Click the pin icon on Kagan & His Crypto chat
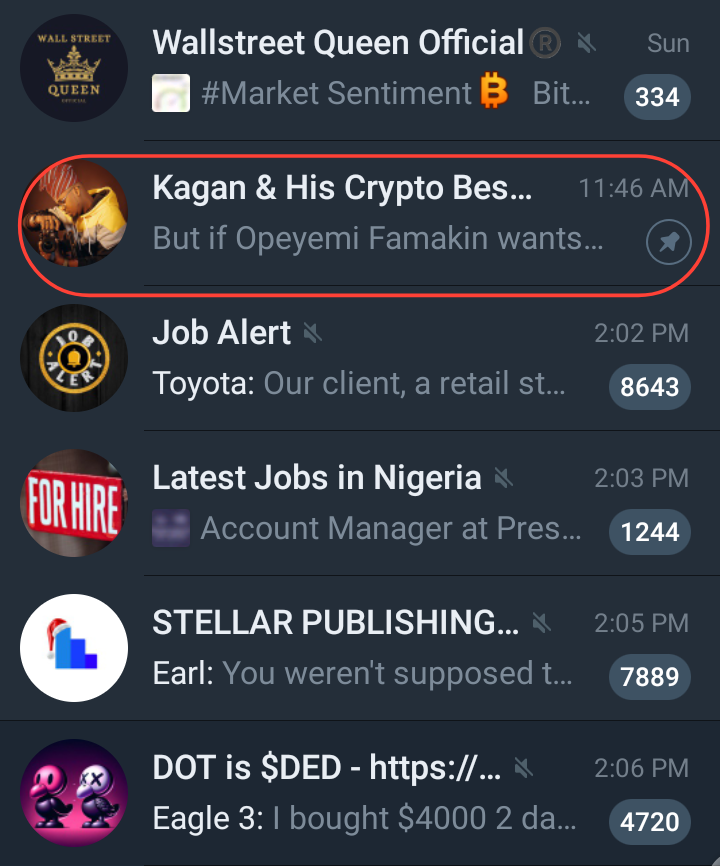This screenshot has width=720, height=866. coord(668,242)
